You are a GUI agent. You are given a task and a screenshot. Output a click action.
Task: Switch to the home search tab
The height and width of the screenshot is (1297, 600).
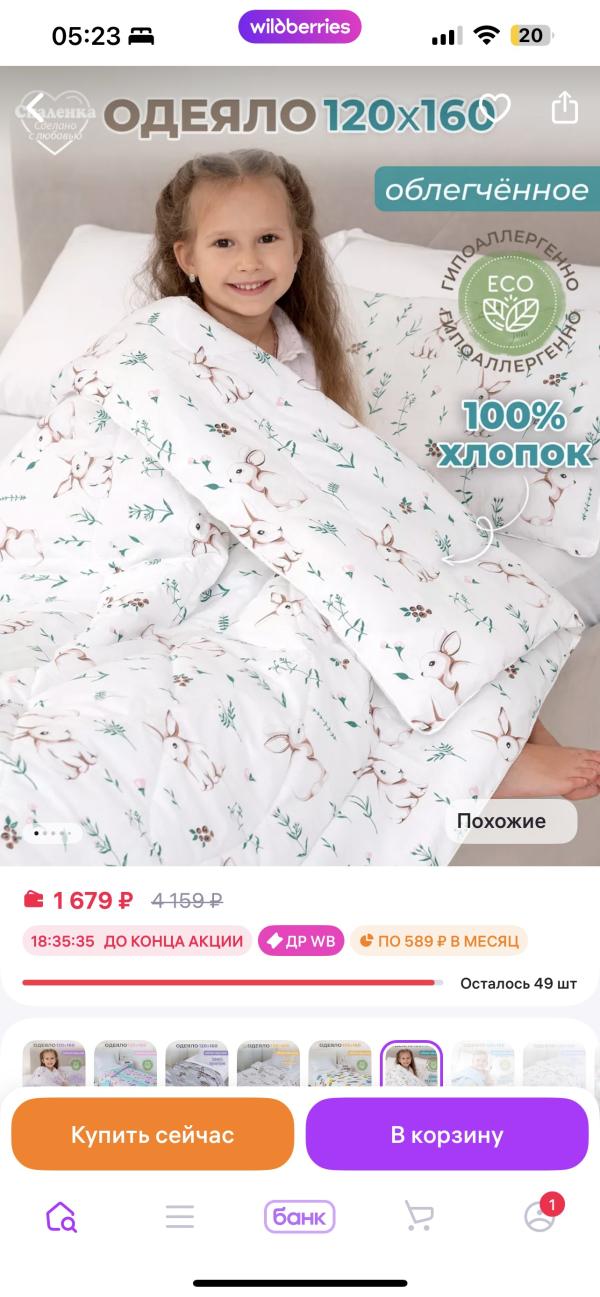(61, 1216)
